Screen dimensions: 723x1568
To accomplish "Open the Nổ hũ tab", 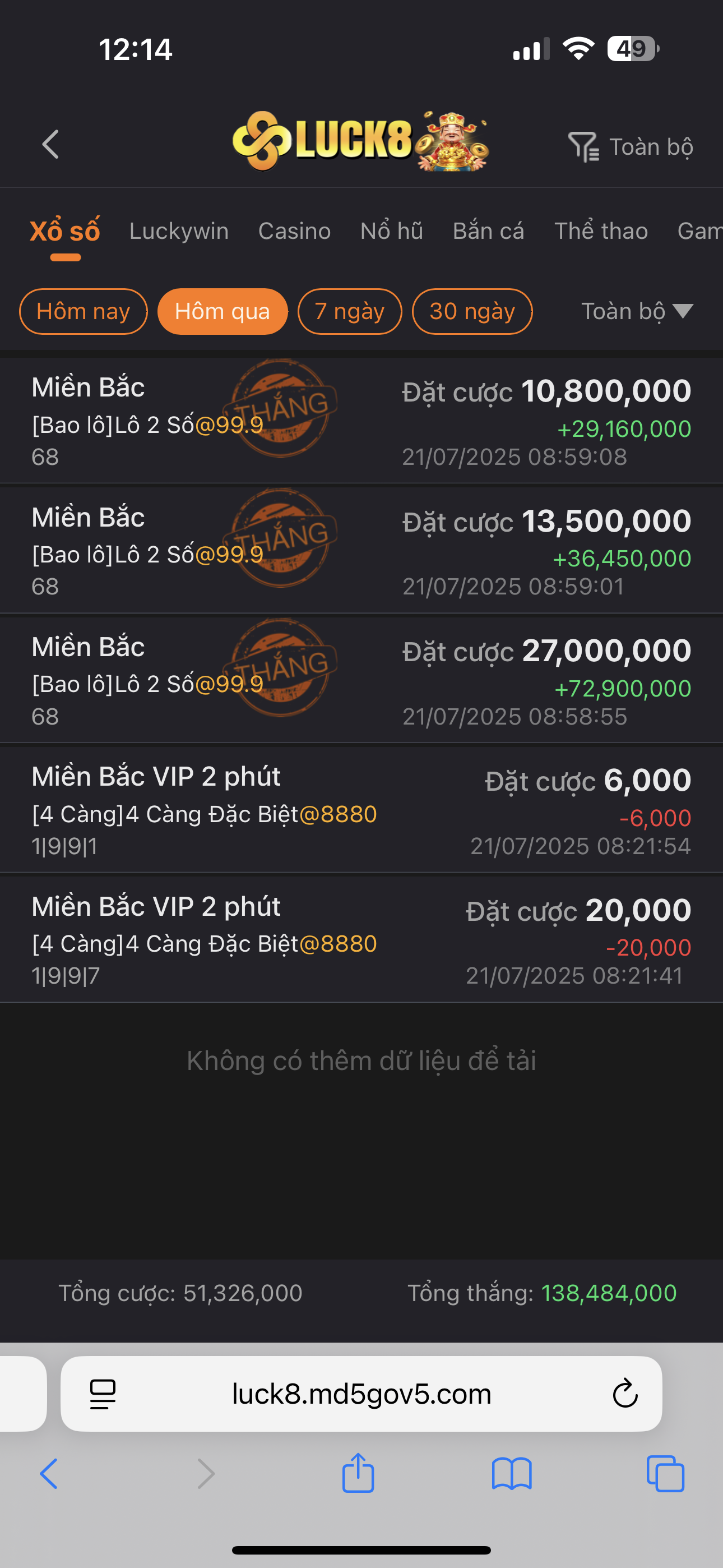I will click(x=391, y=231).
